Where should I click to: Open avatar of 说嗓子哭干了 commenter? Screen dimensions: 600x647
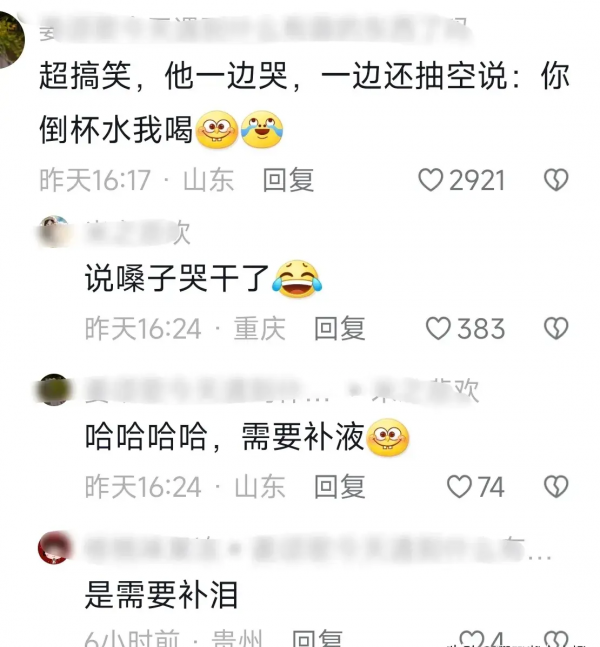click(x=57, y=231)
